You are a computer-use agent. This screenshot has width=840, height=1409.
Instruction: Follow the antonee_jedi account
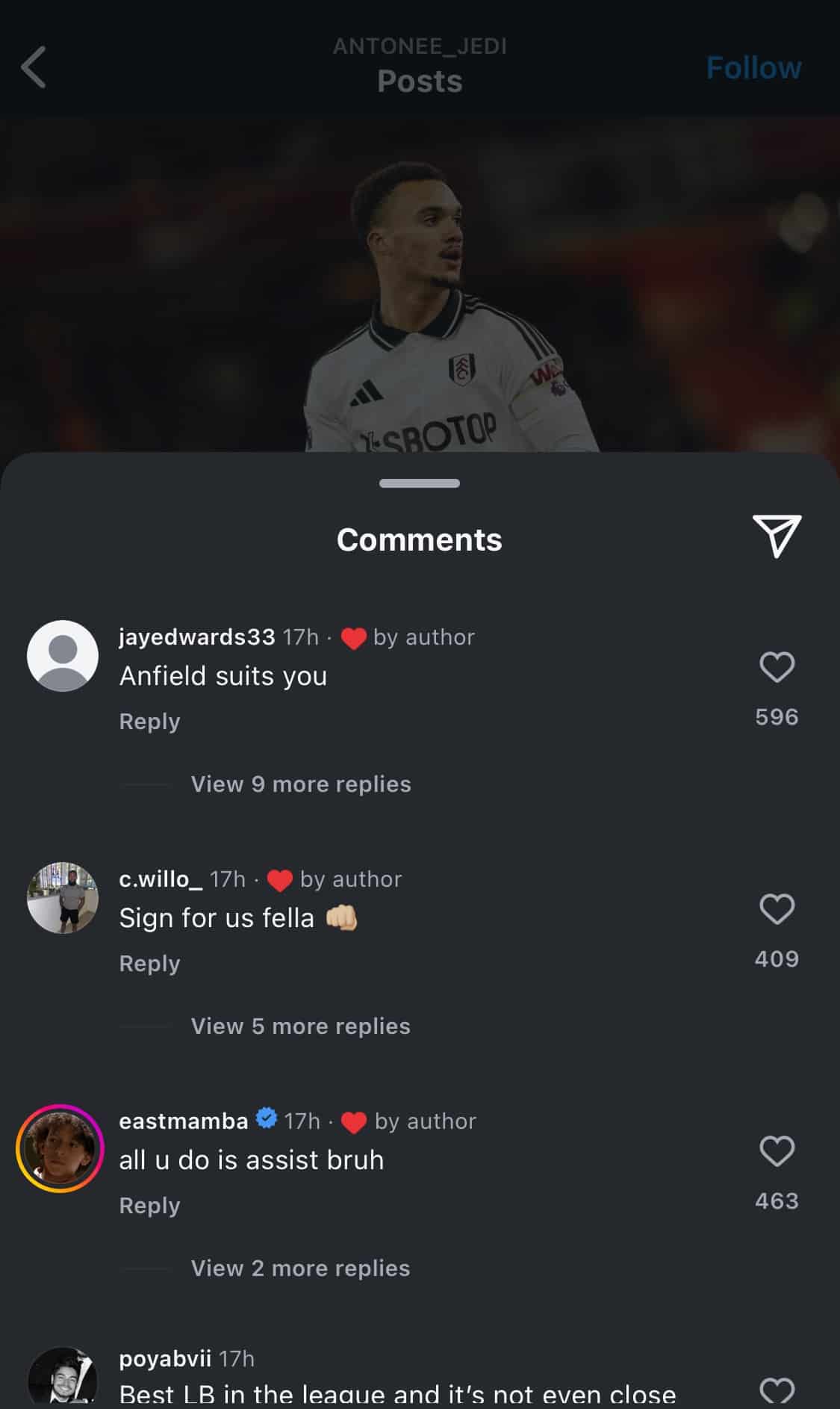coord(753,68)
